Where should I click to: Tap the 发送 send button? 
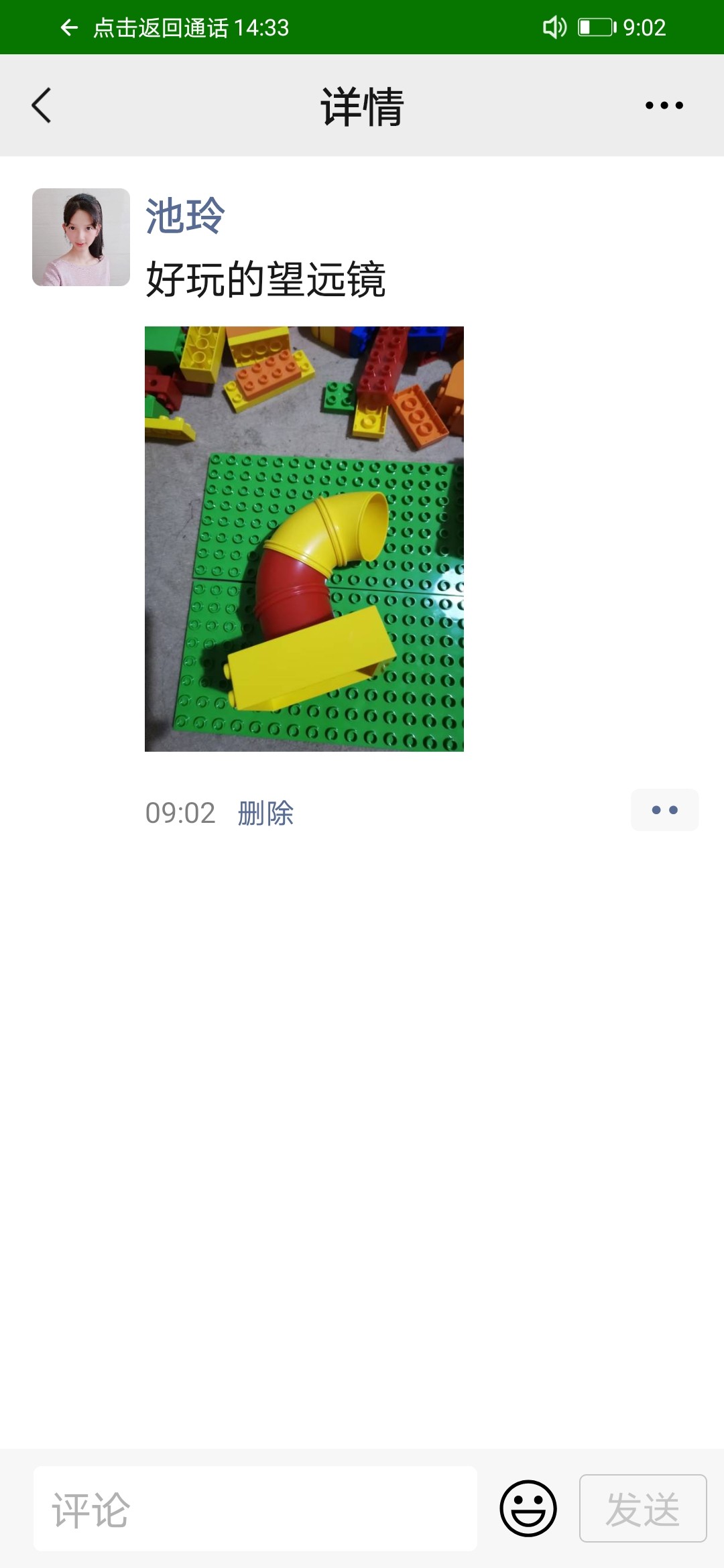(642, 1509)
